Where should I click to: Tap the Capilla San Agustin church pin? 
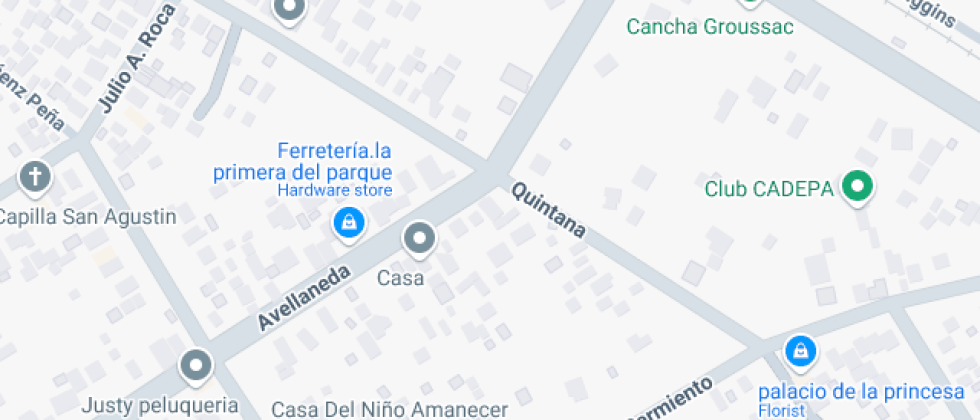[x=35, y=178]
